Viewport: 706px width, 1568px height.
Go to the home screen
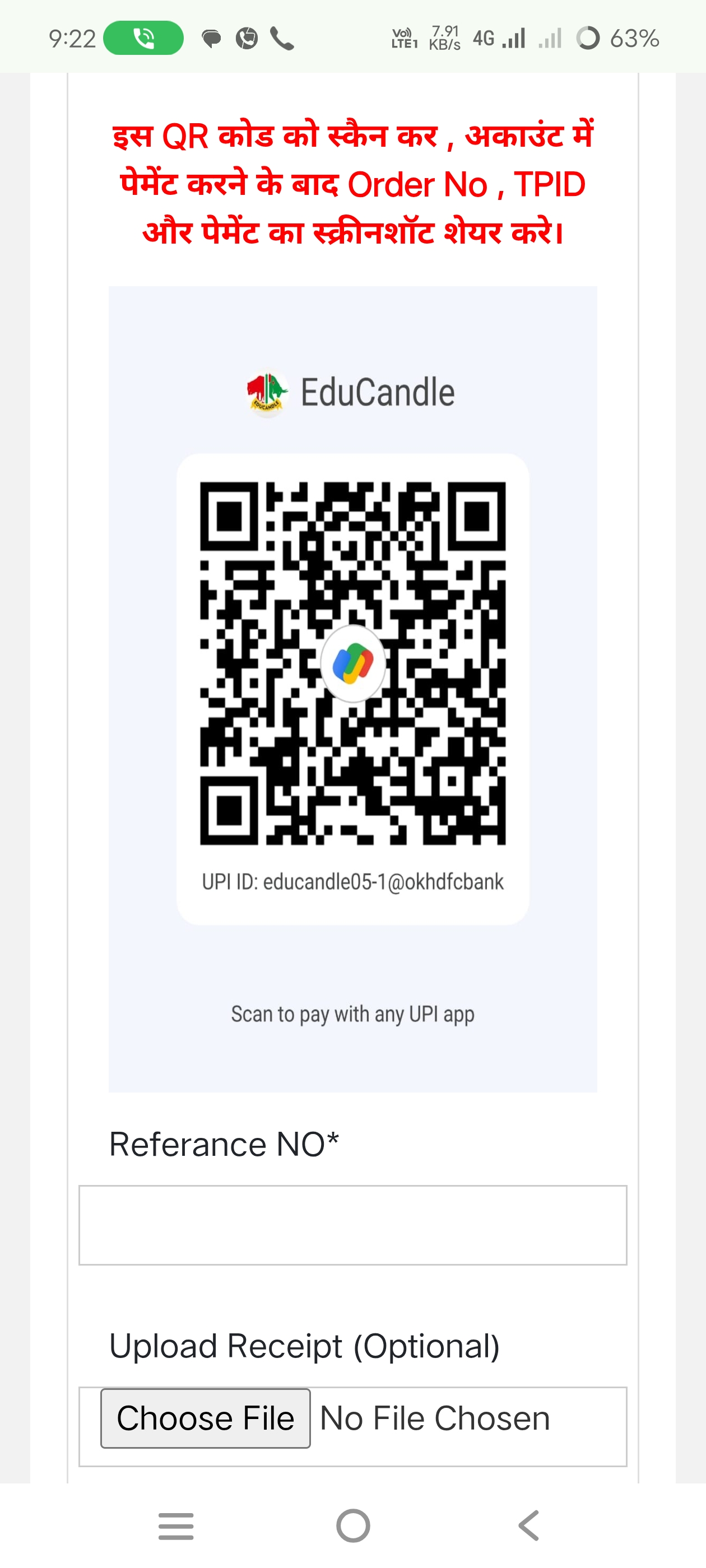[x=352, y=1525]
